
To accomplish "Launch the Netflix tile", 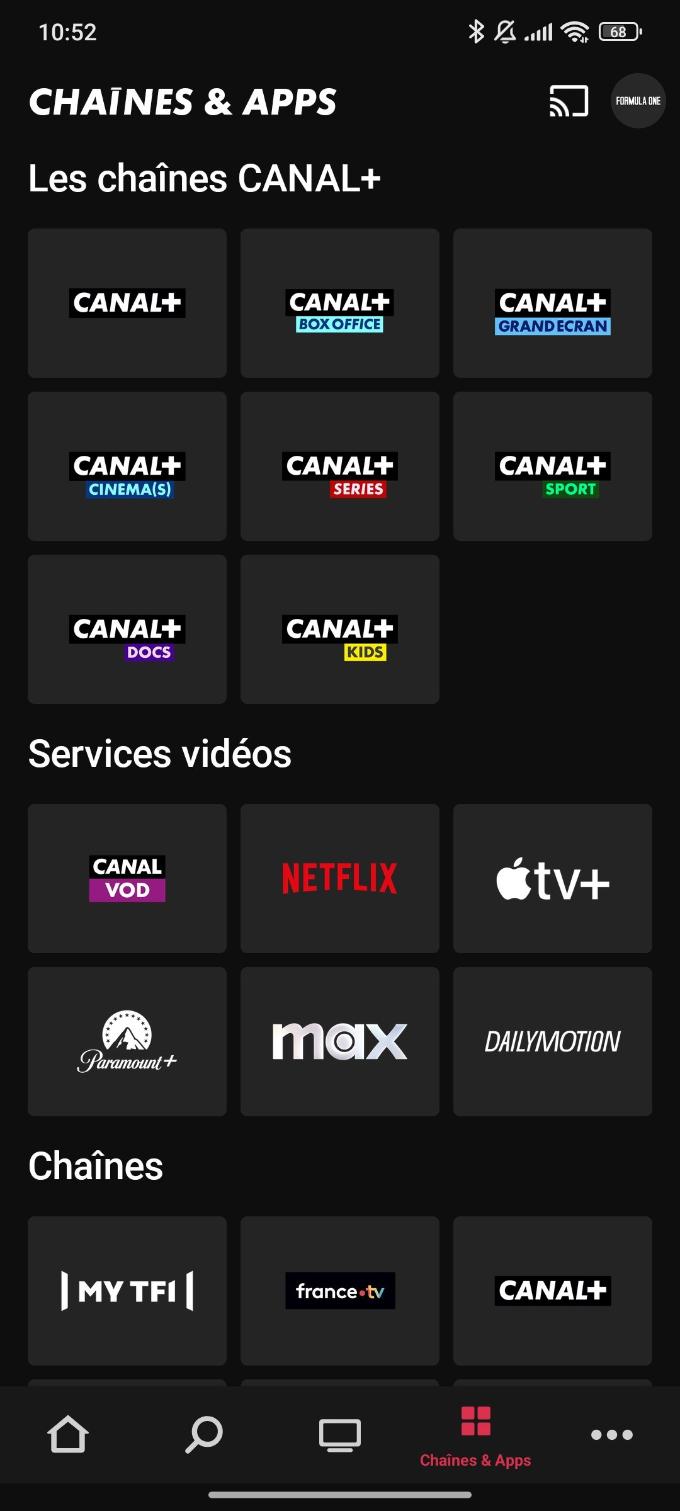I will [340, 878].
